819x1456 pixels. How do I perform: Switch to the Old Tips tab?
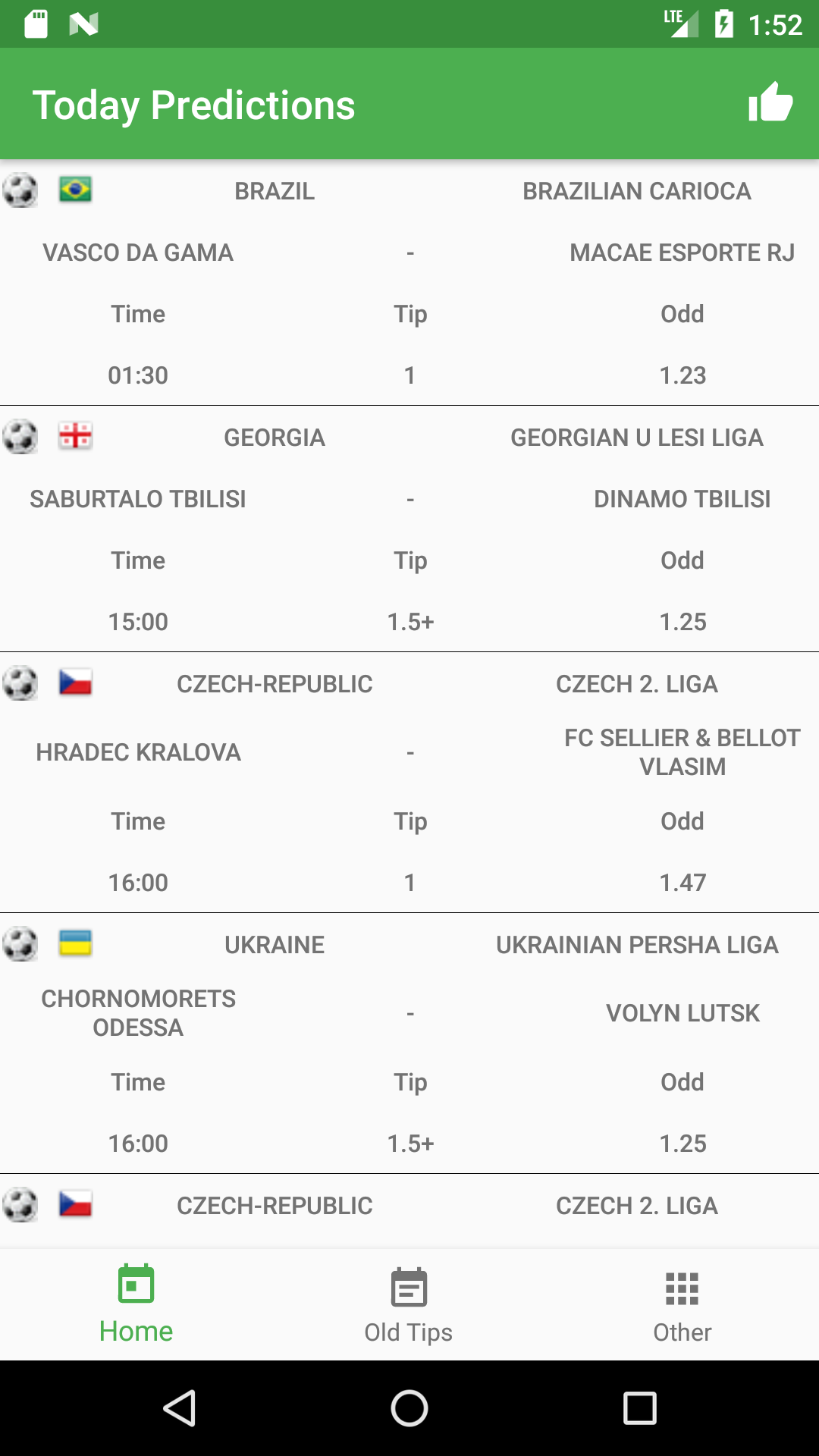(409, 1304)
